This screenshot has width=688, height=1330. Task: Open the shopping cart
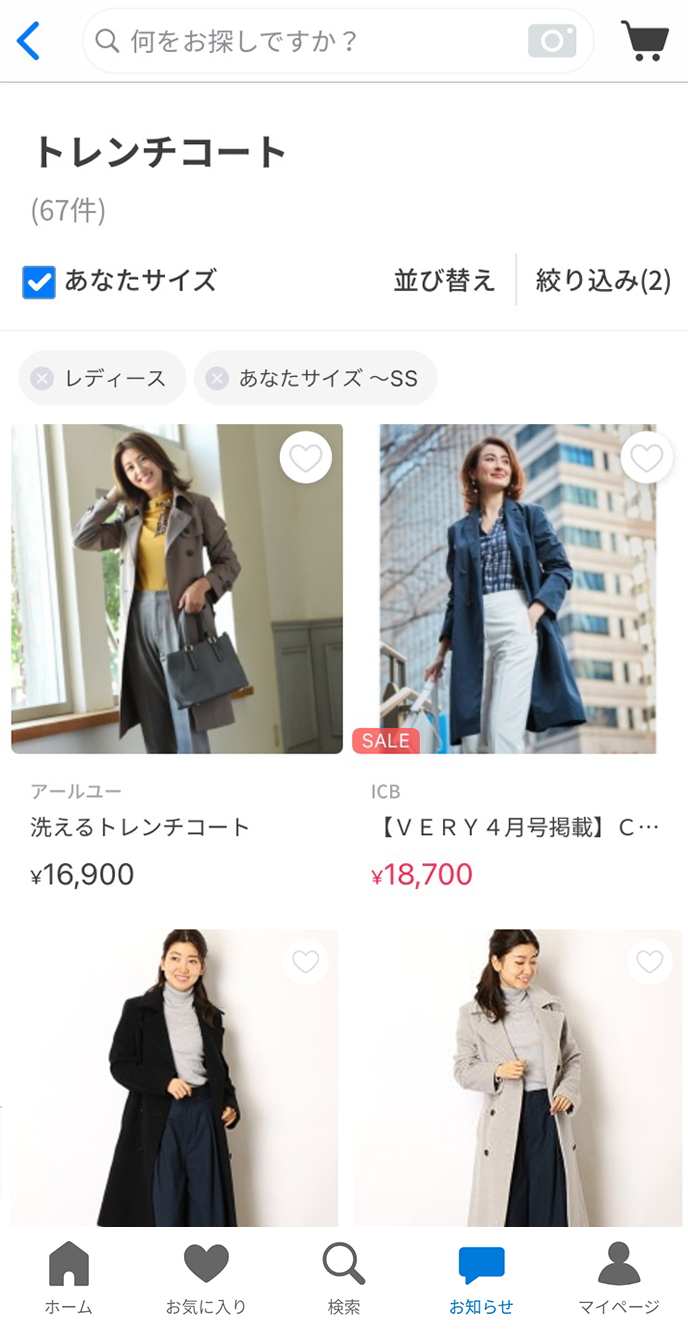pos(645,41)
